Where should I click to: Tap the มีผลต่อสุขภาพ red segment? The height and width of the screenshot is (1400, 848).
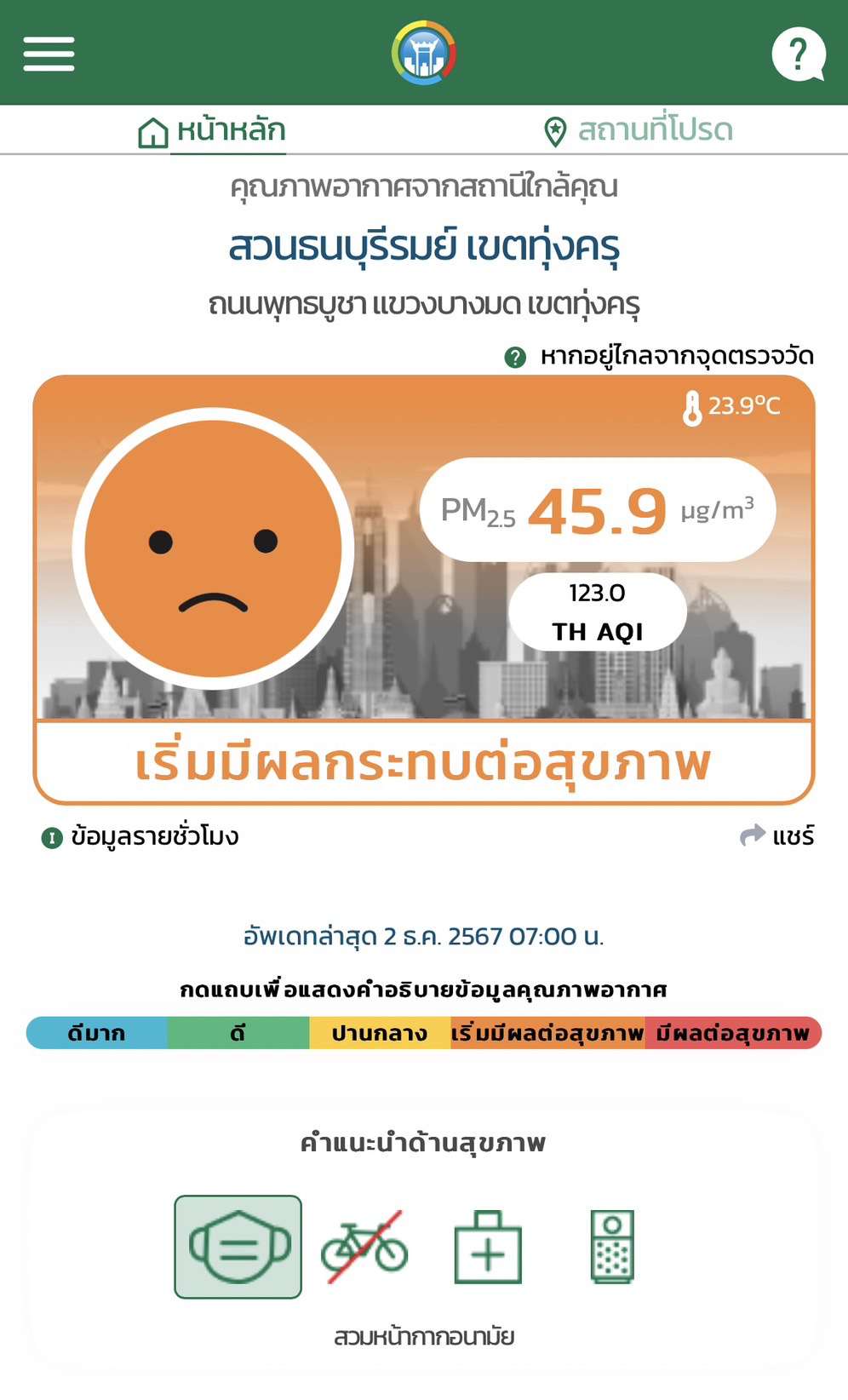(732, 1033)
